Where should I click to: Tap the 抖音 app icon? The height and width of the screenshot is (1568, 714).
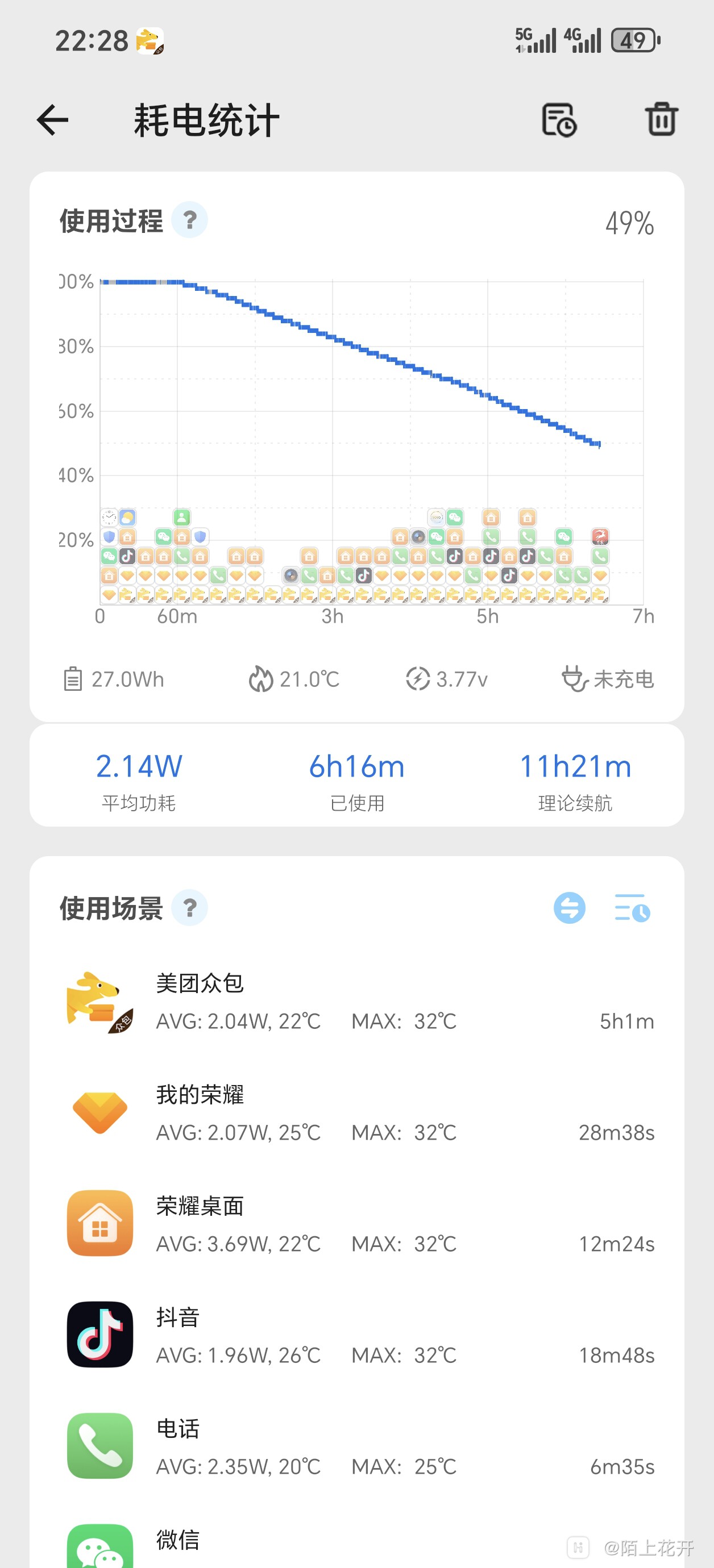(x=99, y=1336)
